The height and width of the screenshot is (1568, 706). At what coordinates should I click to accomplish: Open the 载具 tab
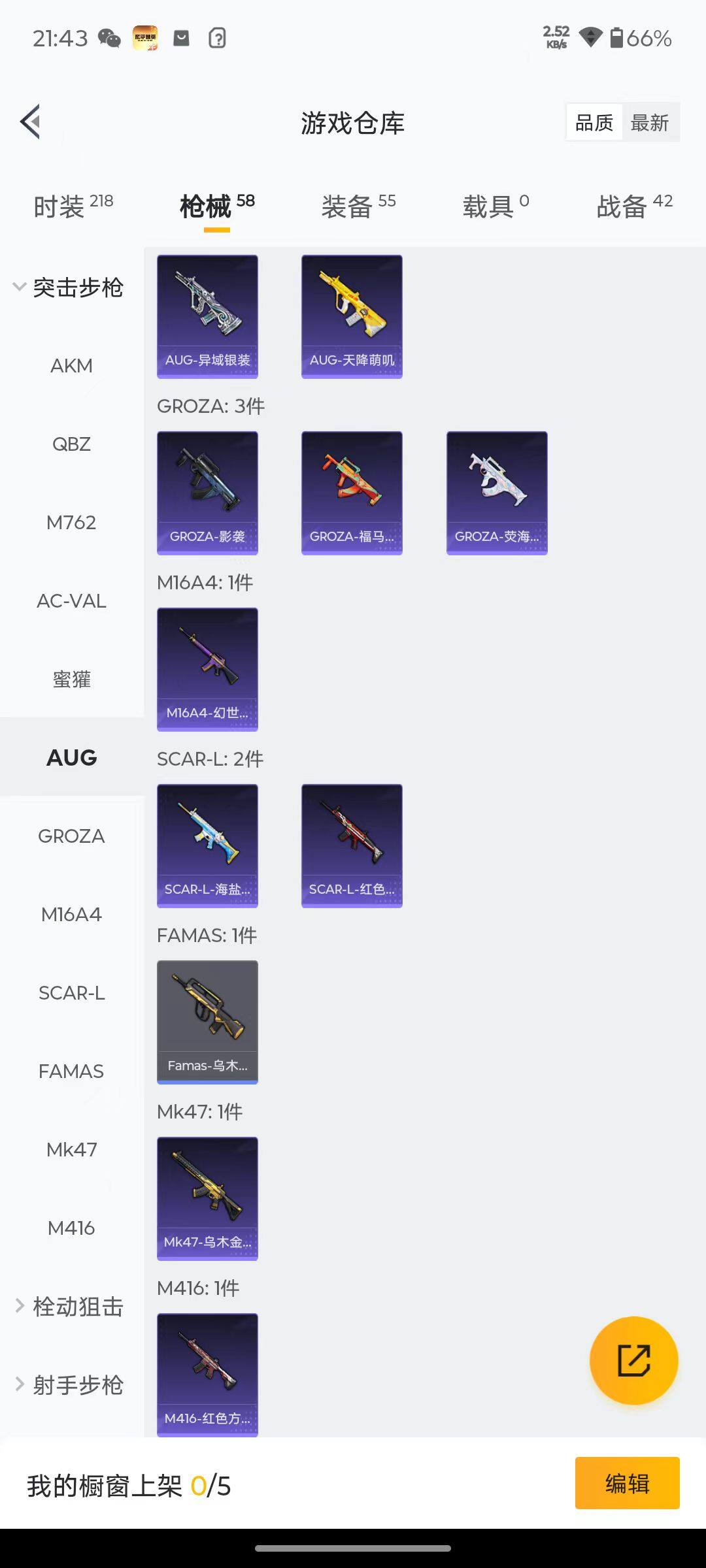(495, 206)
